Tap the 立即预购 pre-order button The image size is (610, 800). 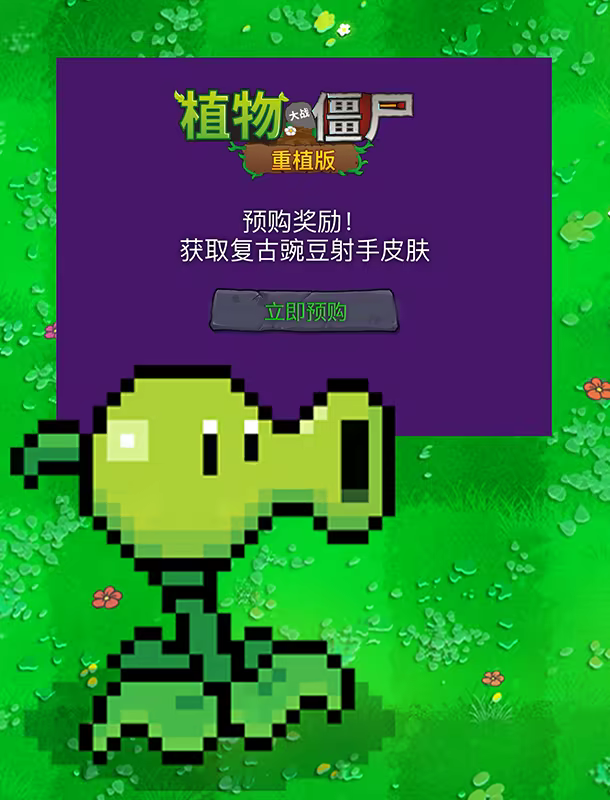305,311
